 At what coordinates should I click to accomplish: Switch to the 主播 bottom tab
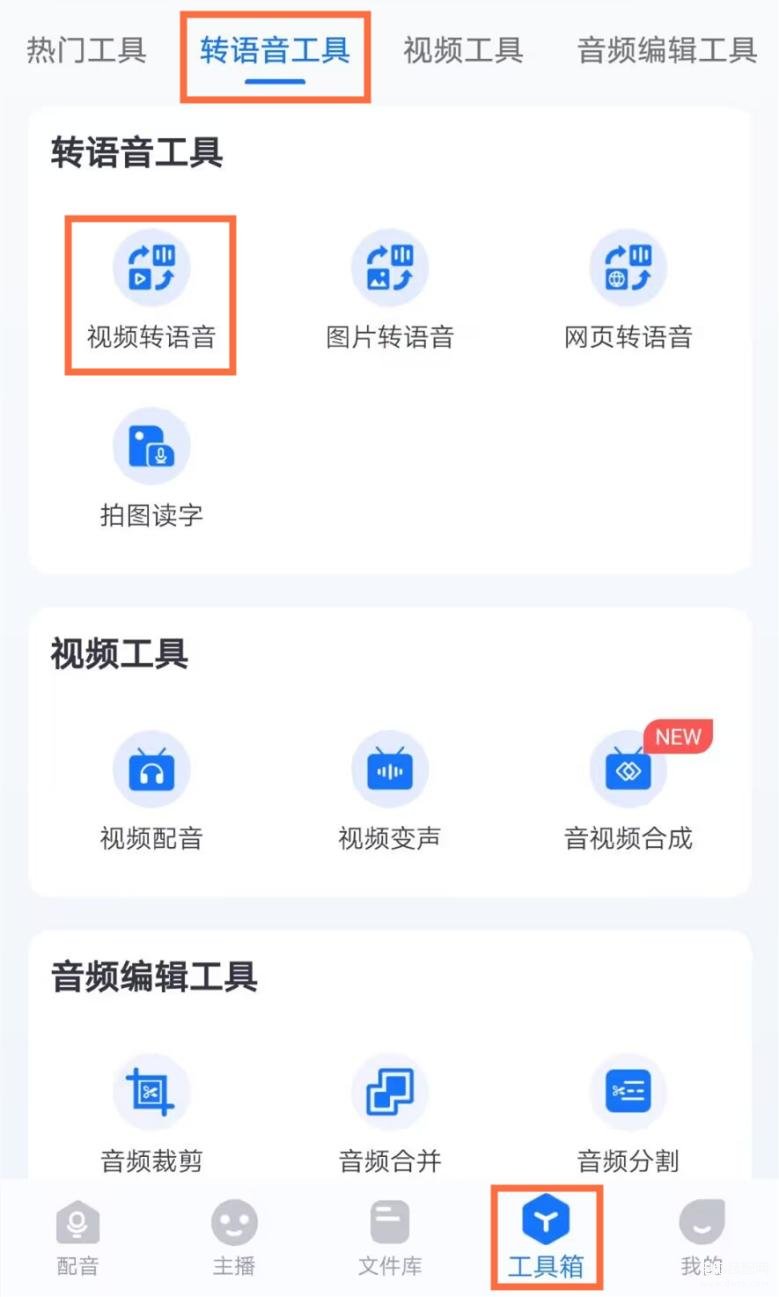(x=234, y=1238)
